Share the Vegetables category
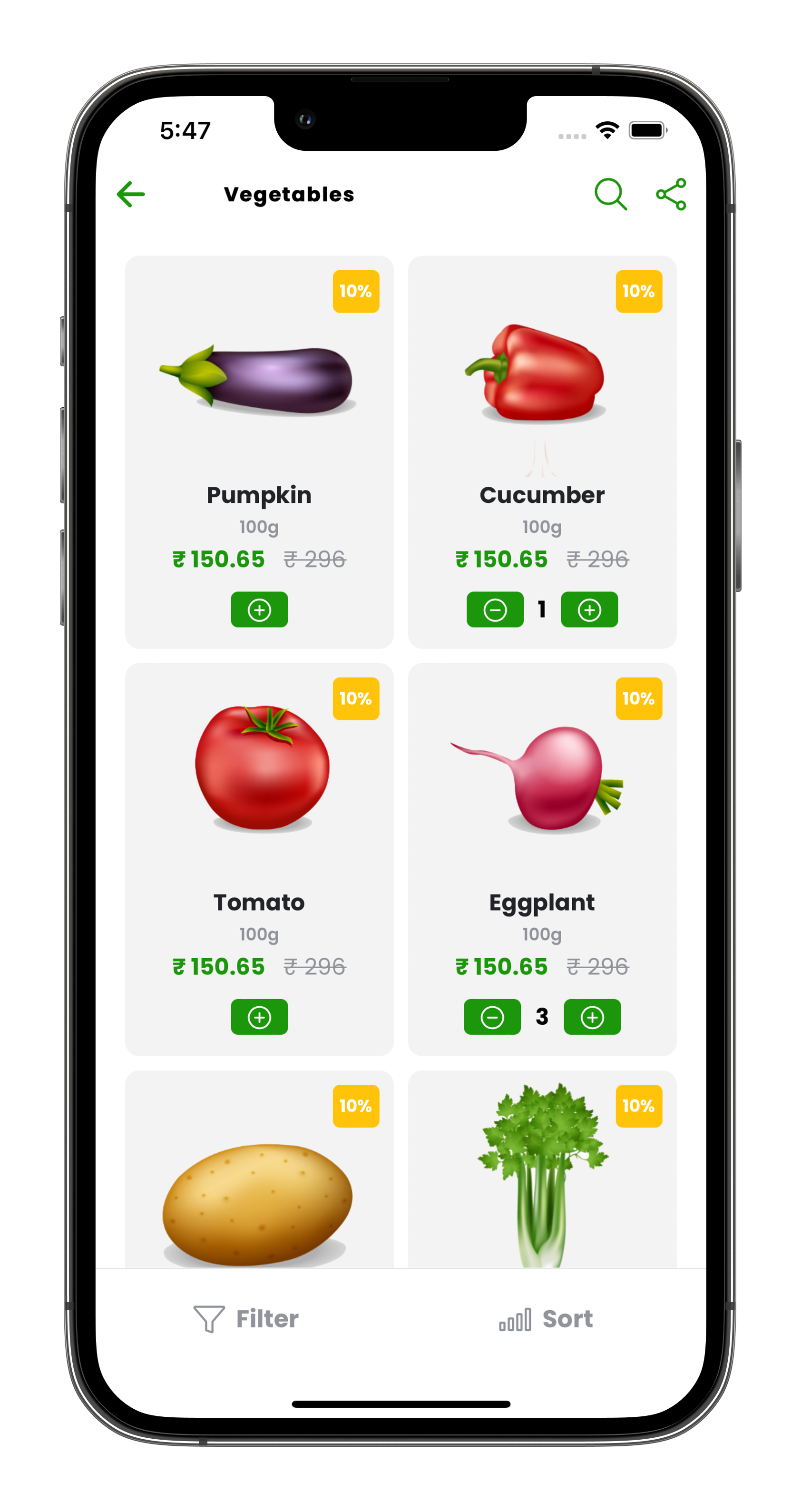Screen dimensions: 801x1512 (x=671, y=194)
